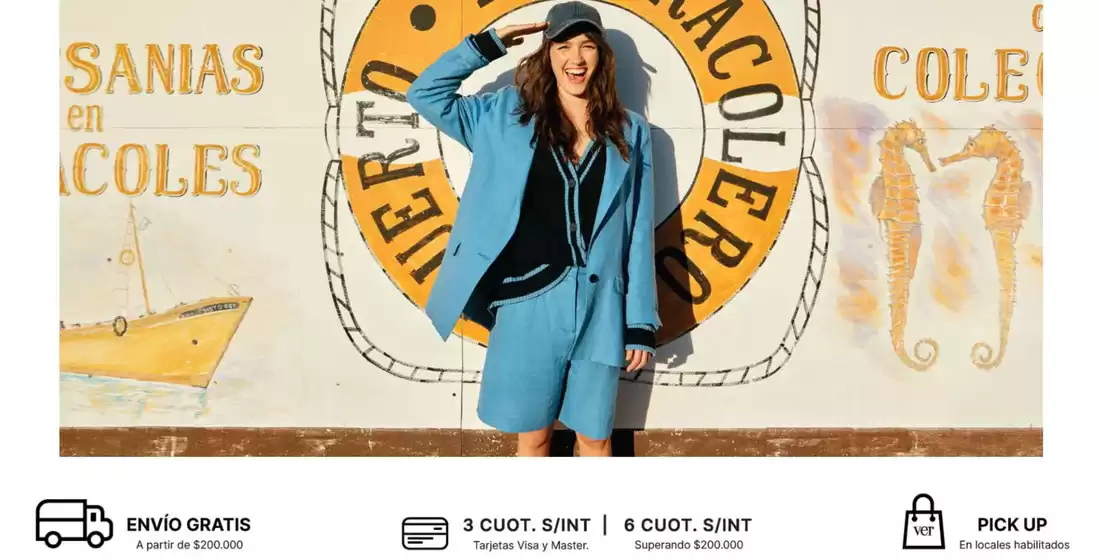Open the blue suit campaign banner

pos(550,228)
